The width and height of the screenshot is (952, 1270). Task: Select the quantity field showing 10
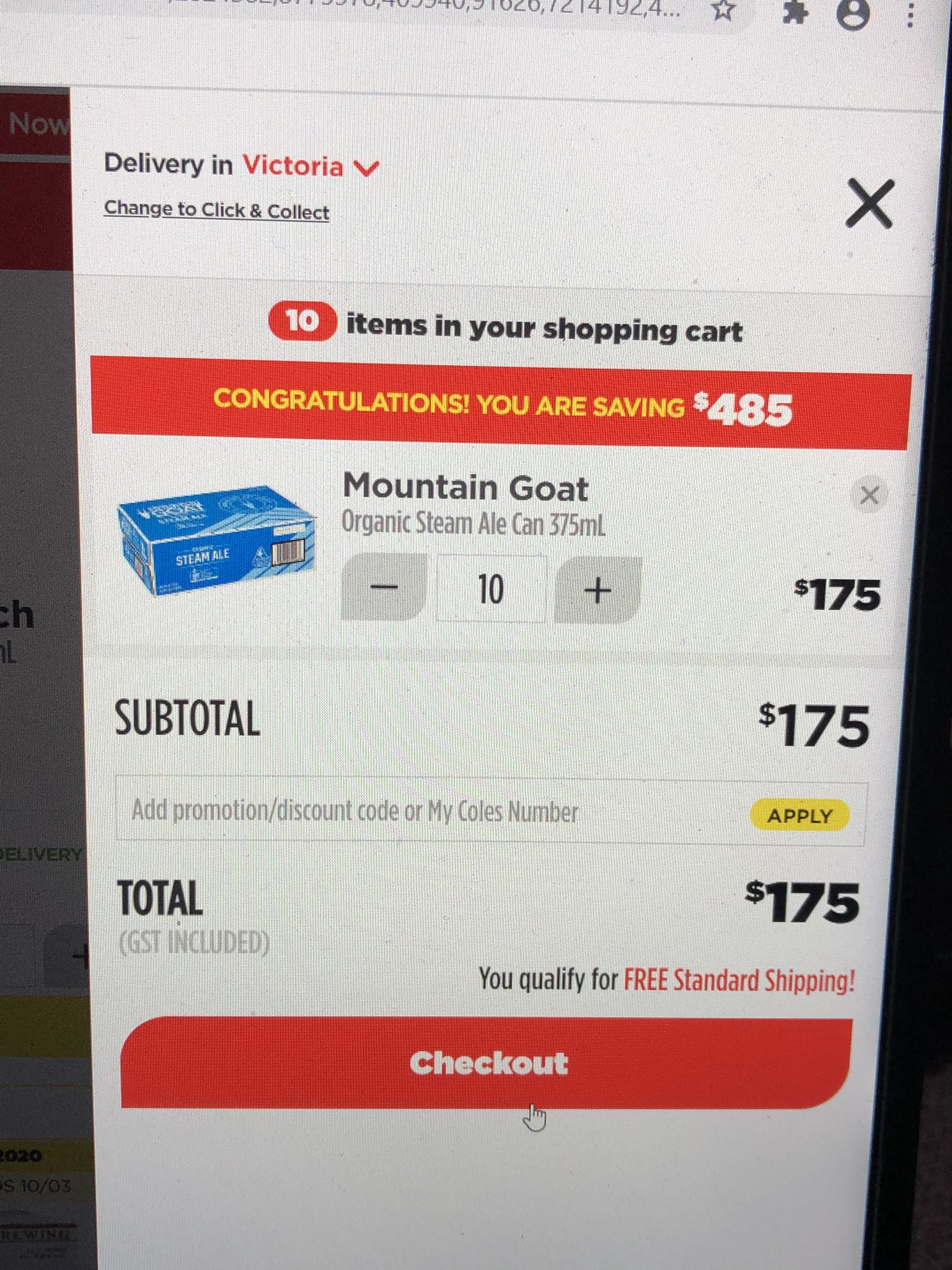point(491,589)
